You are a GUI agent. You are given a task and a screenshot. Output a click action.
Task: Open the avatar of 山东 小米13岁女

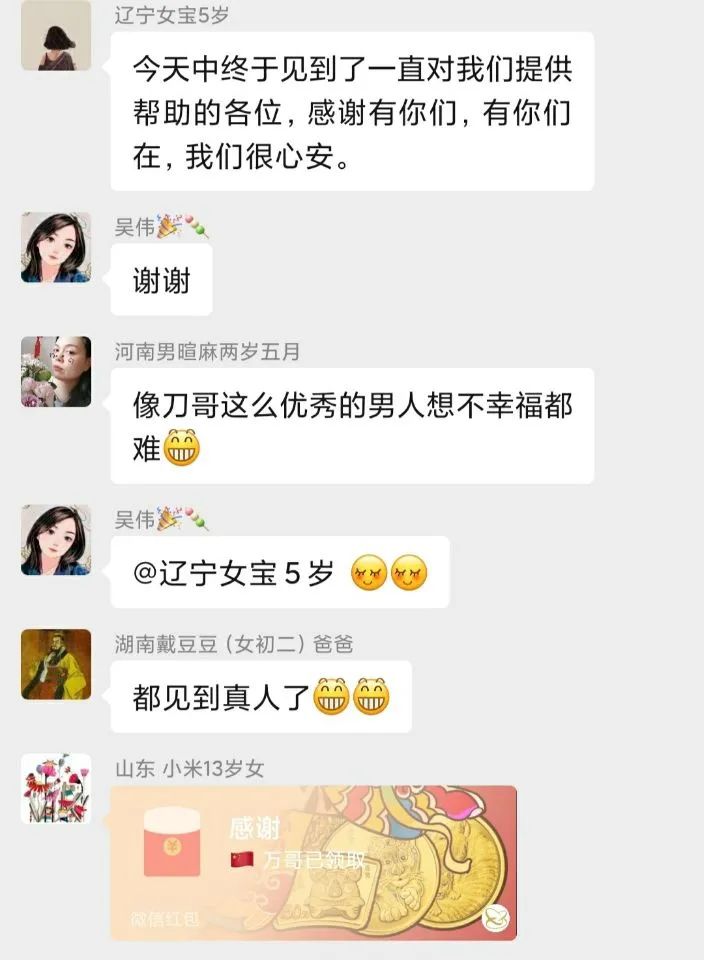point(56,789)
